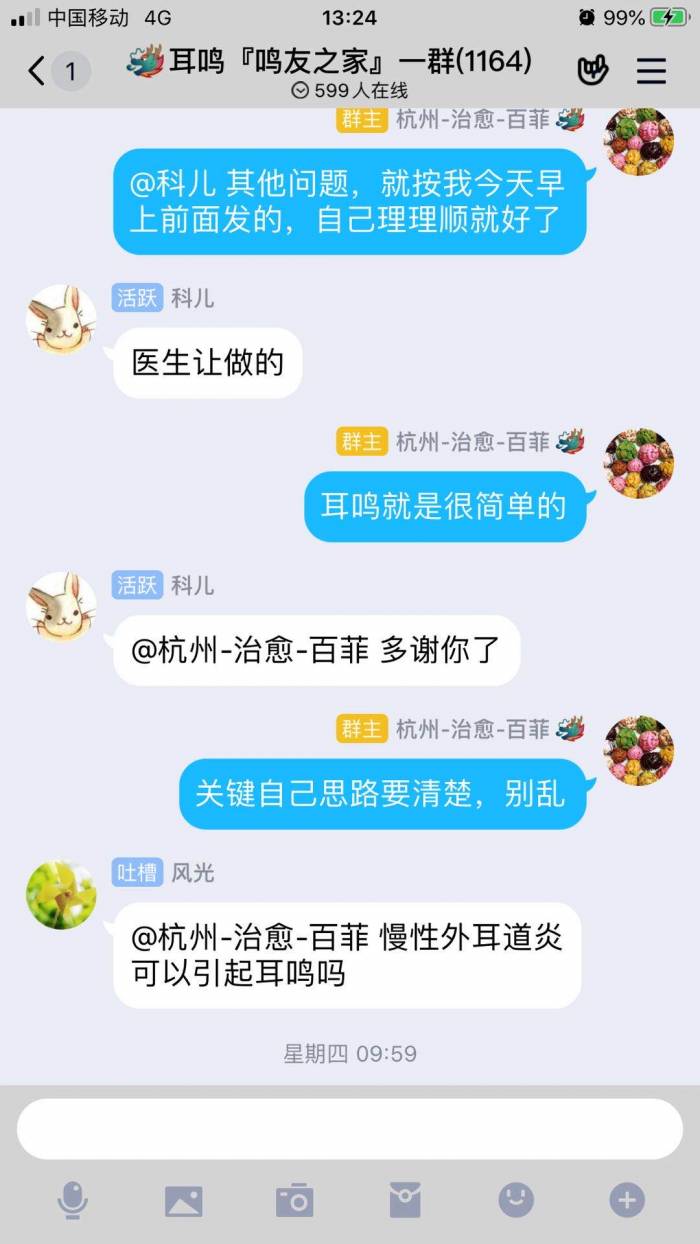The image size is (700, 1244).
Task: Go back to the message list
Action: [x=37, y=71]
